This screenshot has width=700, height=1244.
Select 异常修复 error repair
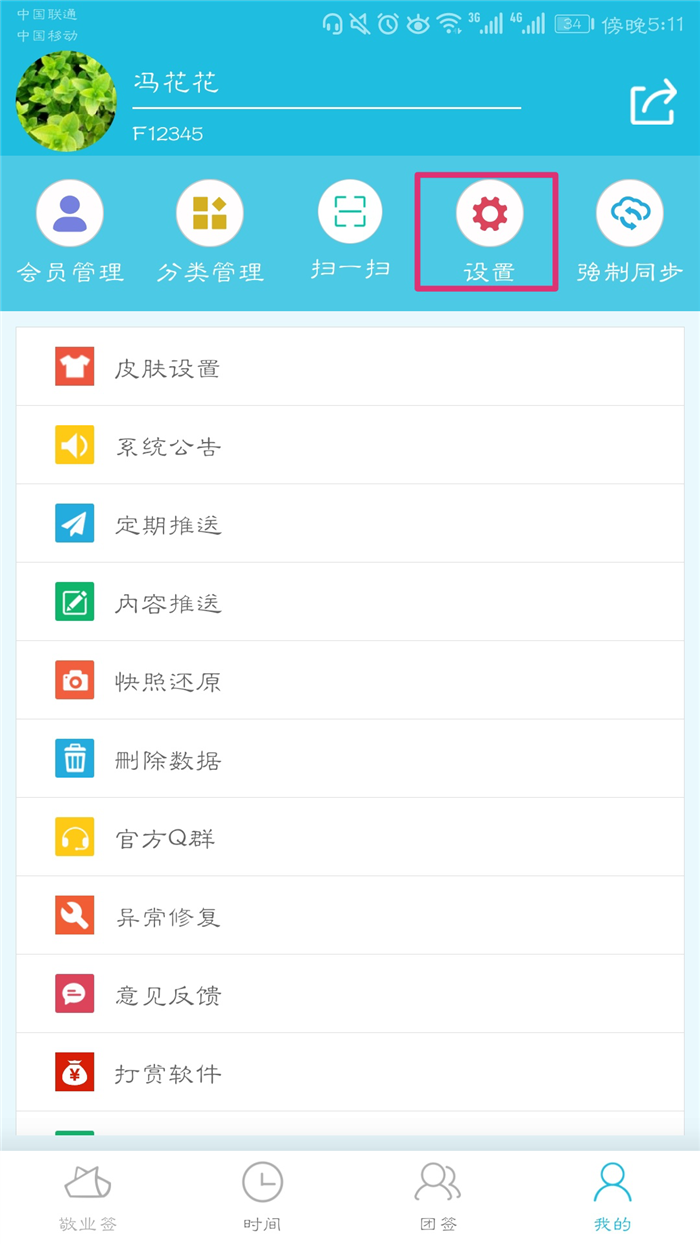[x=350, y=916]
